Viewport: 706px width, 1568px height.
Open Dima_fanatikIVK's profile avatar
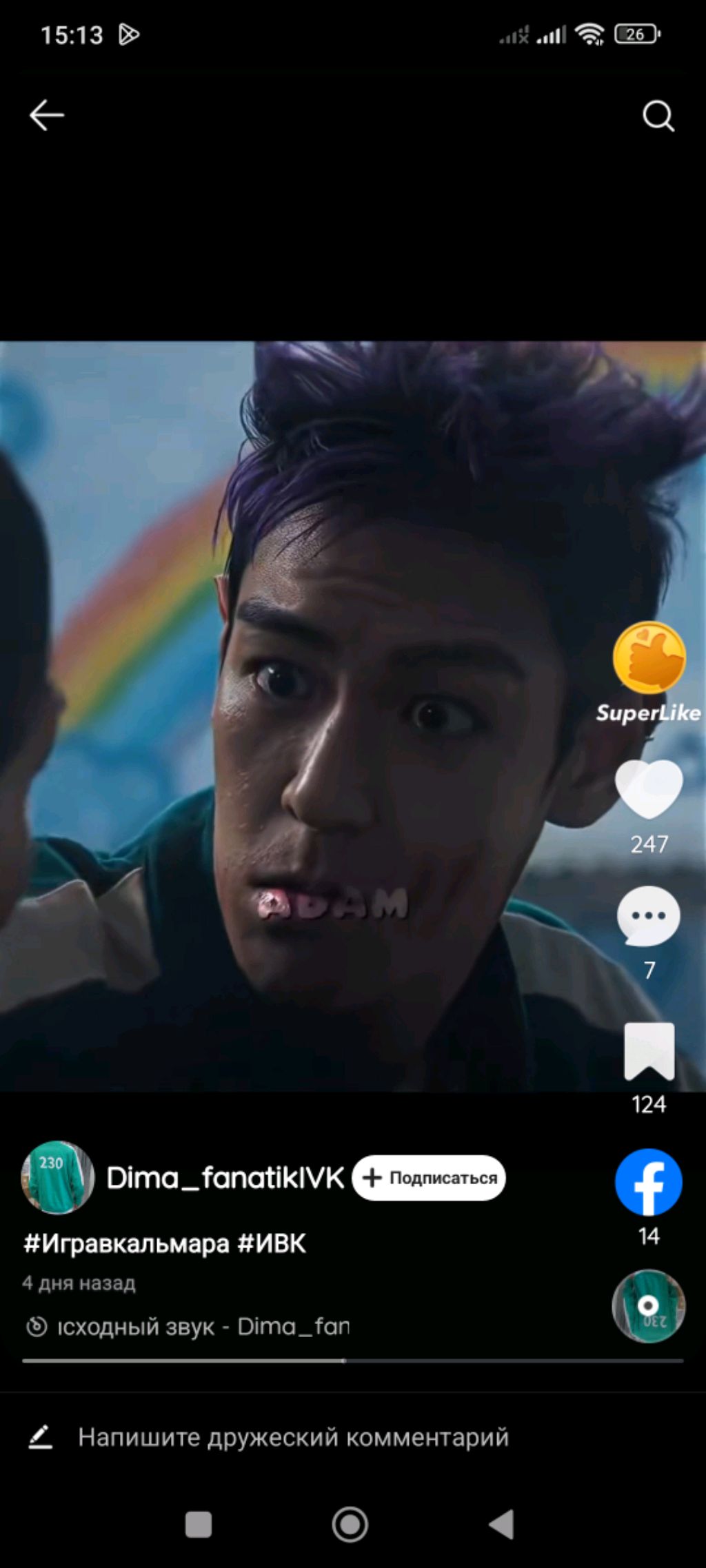click(57, 1178)
